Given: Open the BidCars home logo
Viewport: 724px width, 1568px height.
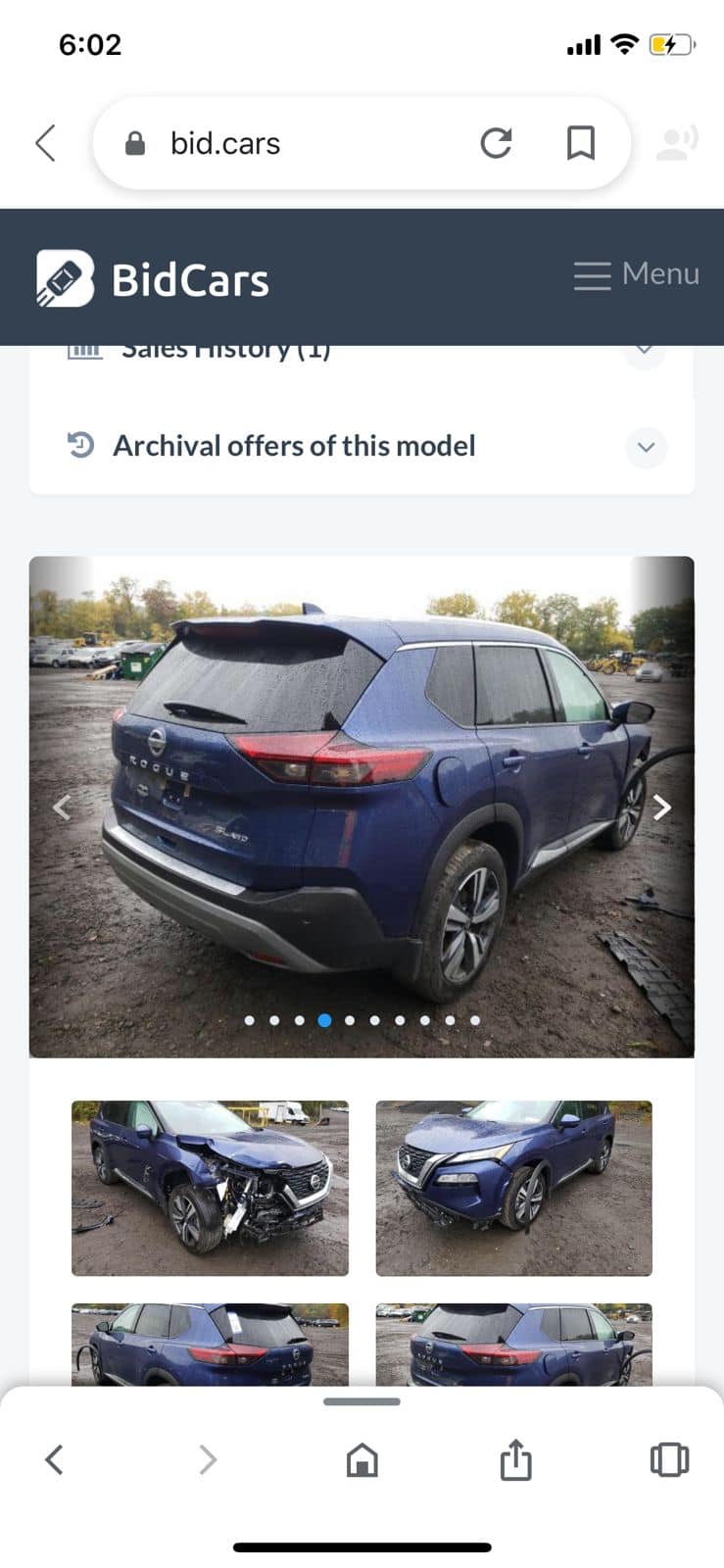Looking at the screenshot, I should 152,279.
